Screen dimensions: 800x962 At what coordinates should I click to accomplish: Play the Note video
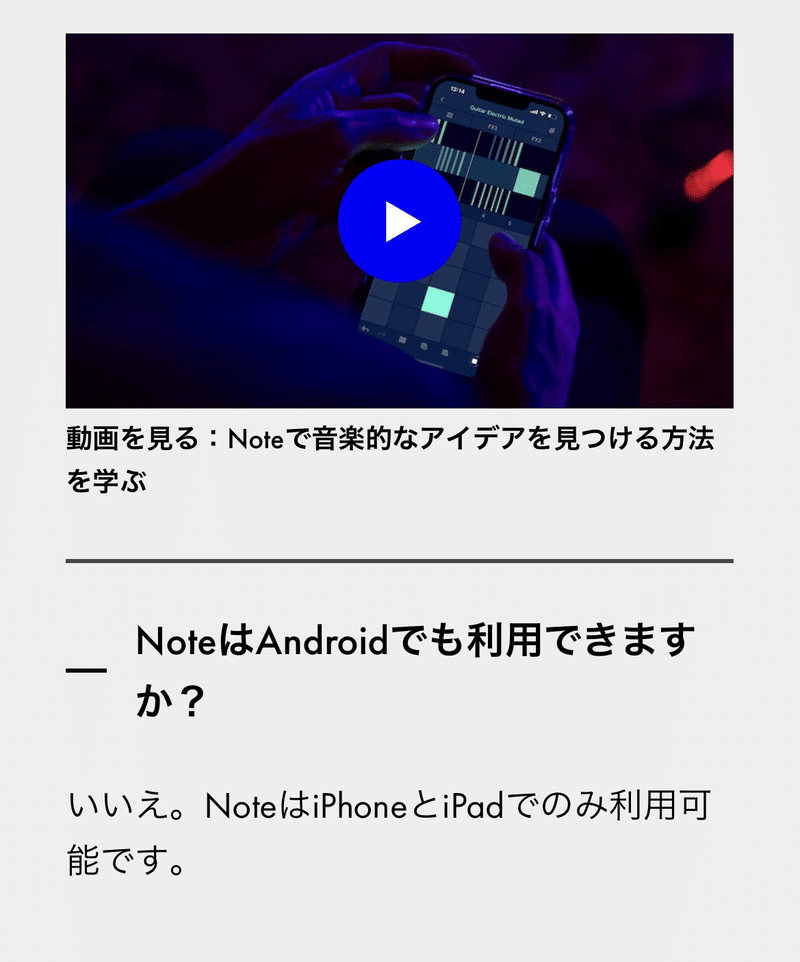(399, 221)
